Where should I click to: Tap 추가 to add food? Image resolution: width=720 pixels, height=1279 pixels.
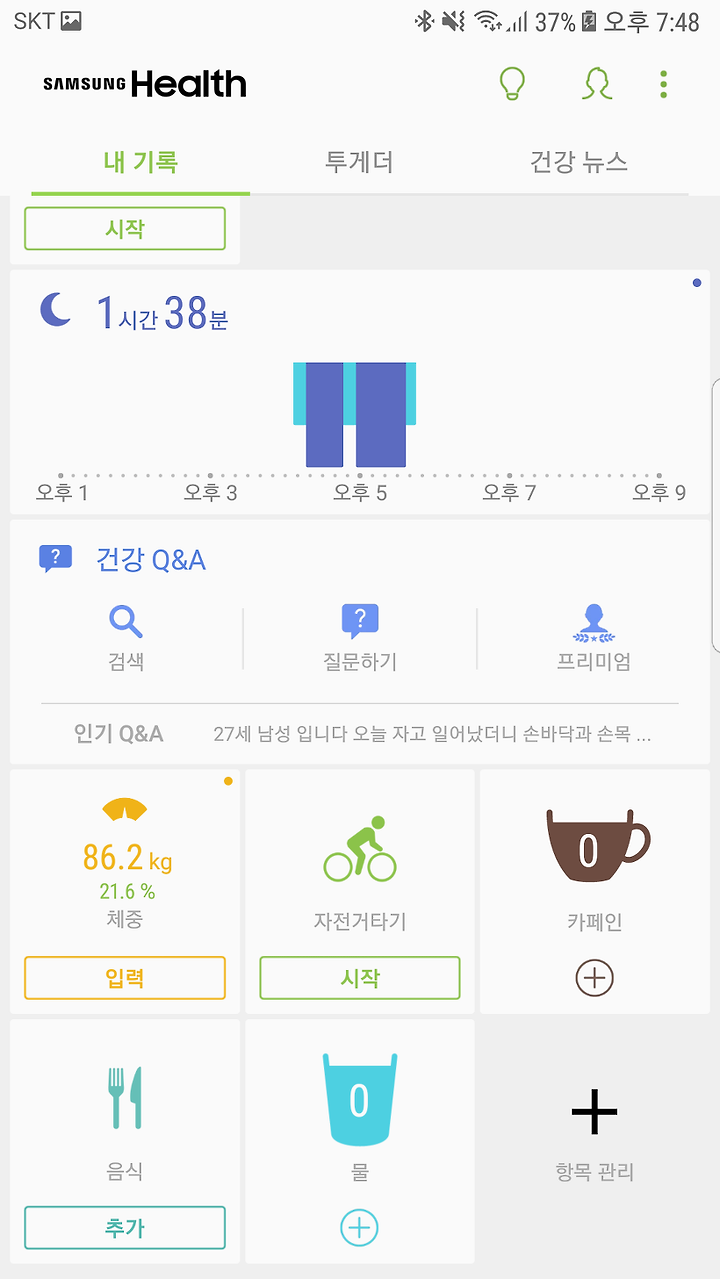point(125,1228)
